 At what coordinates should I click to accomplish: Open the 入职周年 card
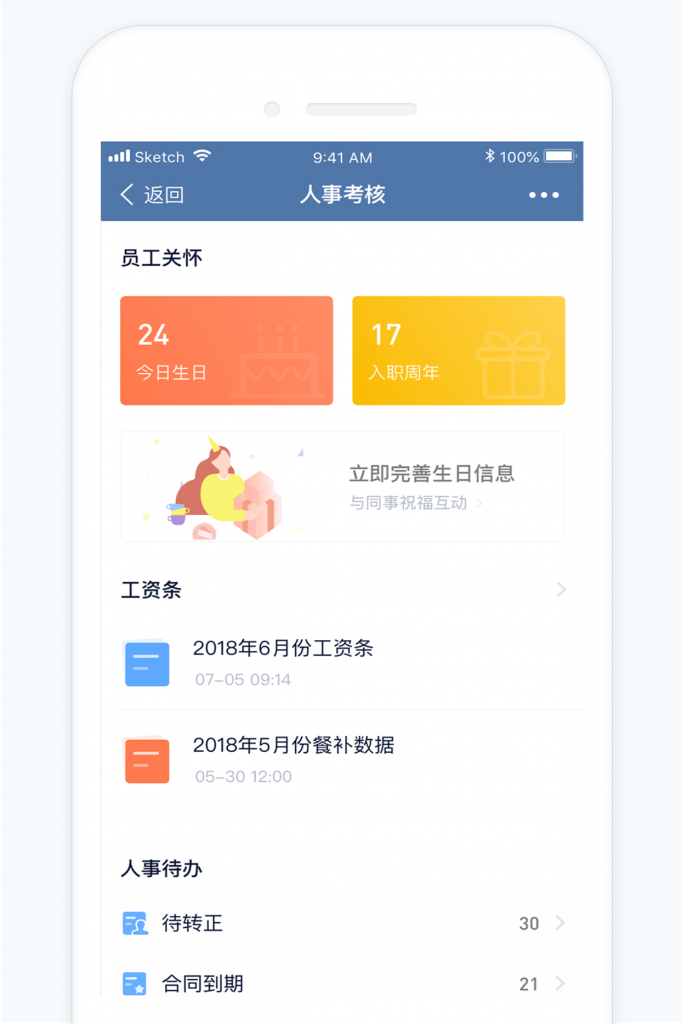pos(458,351)
